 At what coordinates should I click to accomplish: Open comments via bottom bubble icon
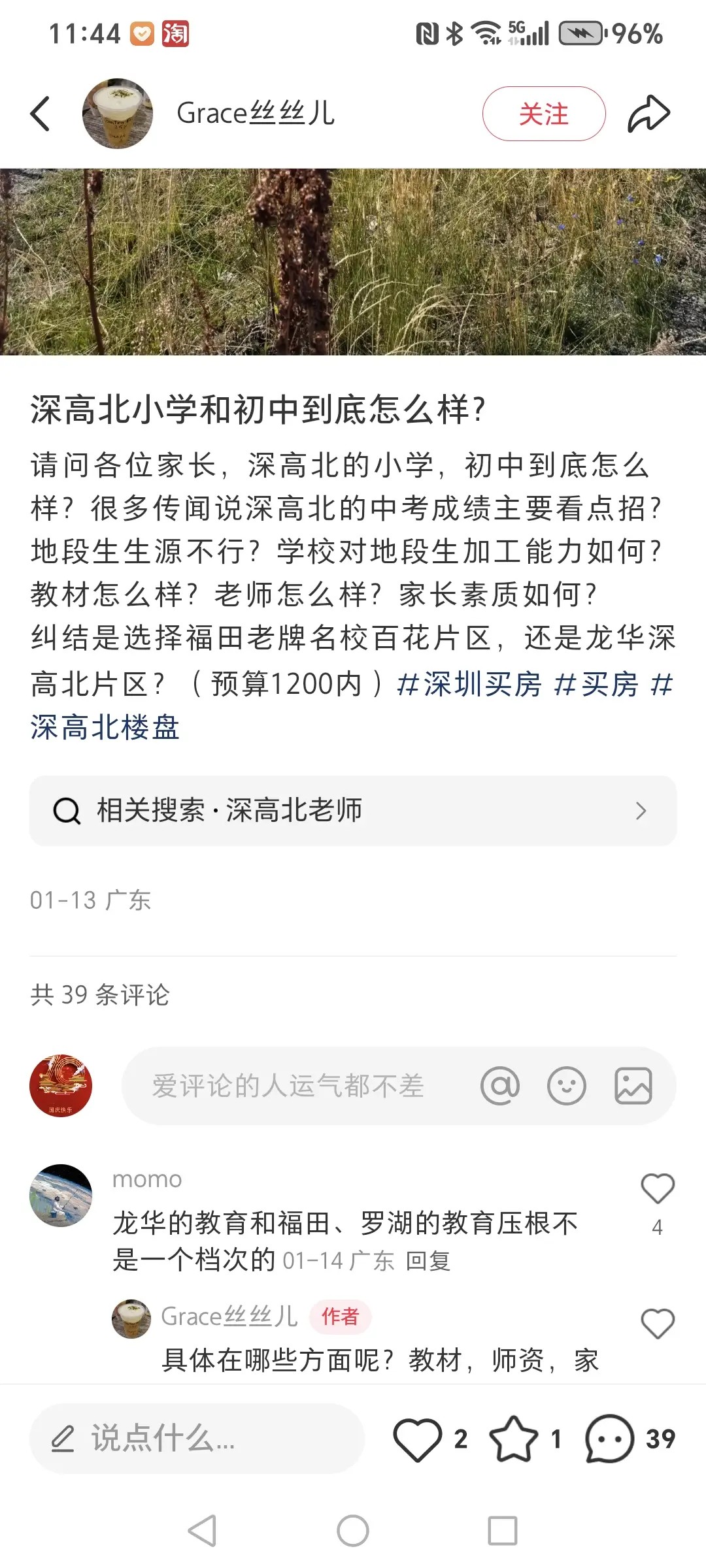[x=609, y=1439]
